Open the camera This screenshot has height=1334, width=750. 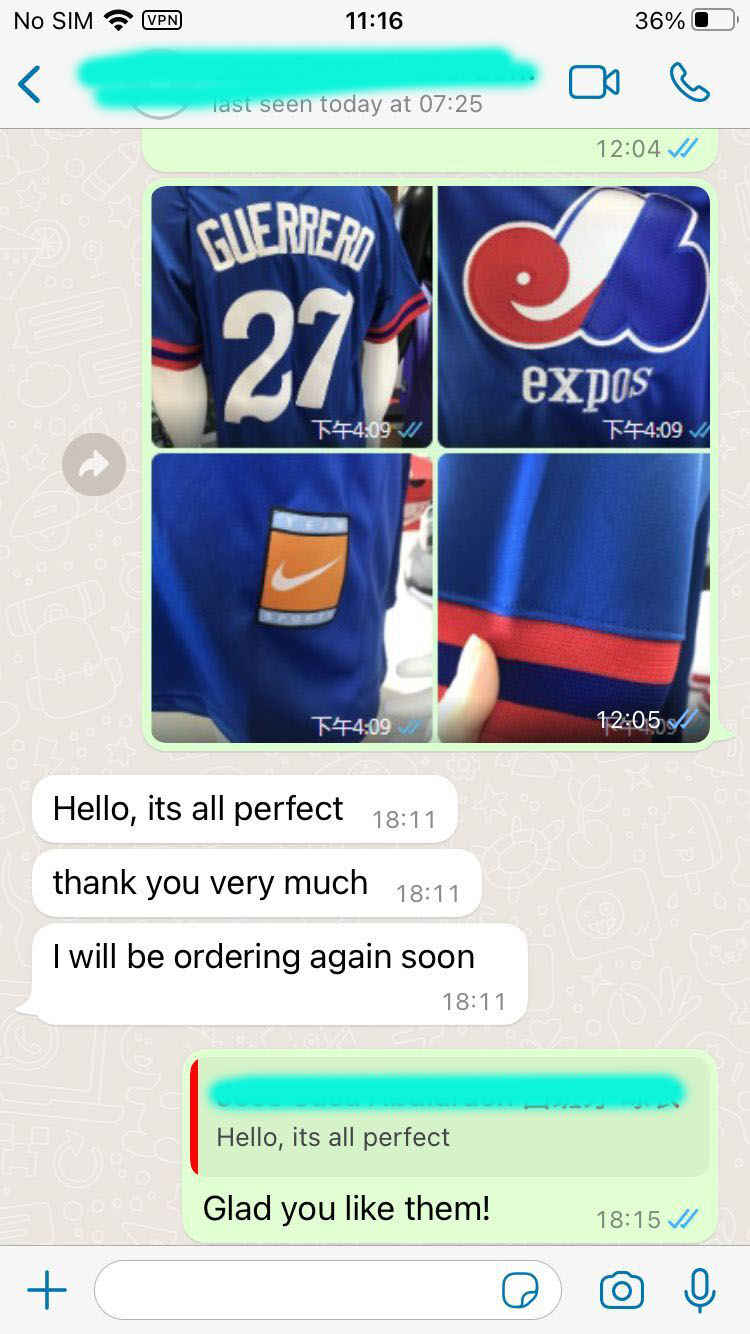621,1290
